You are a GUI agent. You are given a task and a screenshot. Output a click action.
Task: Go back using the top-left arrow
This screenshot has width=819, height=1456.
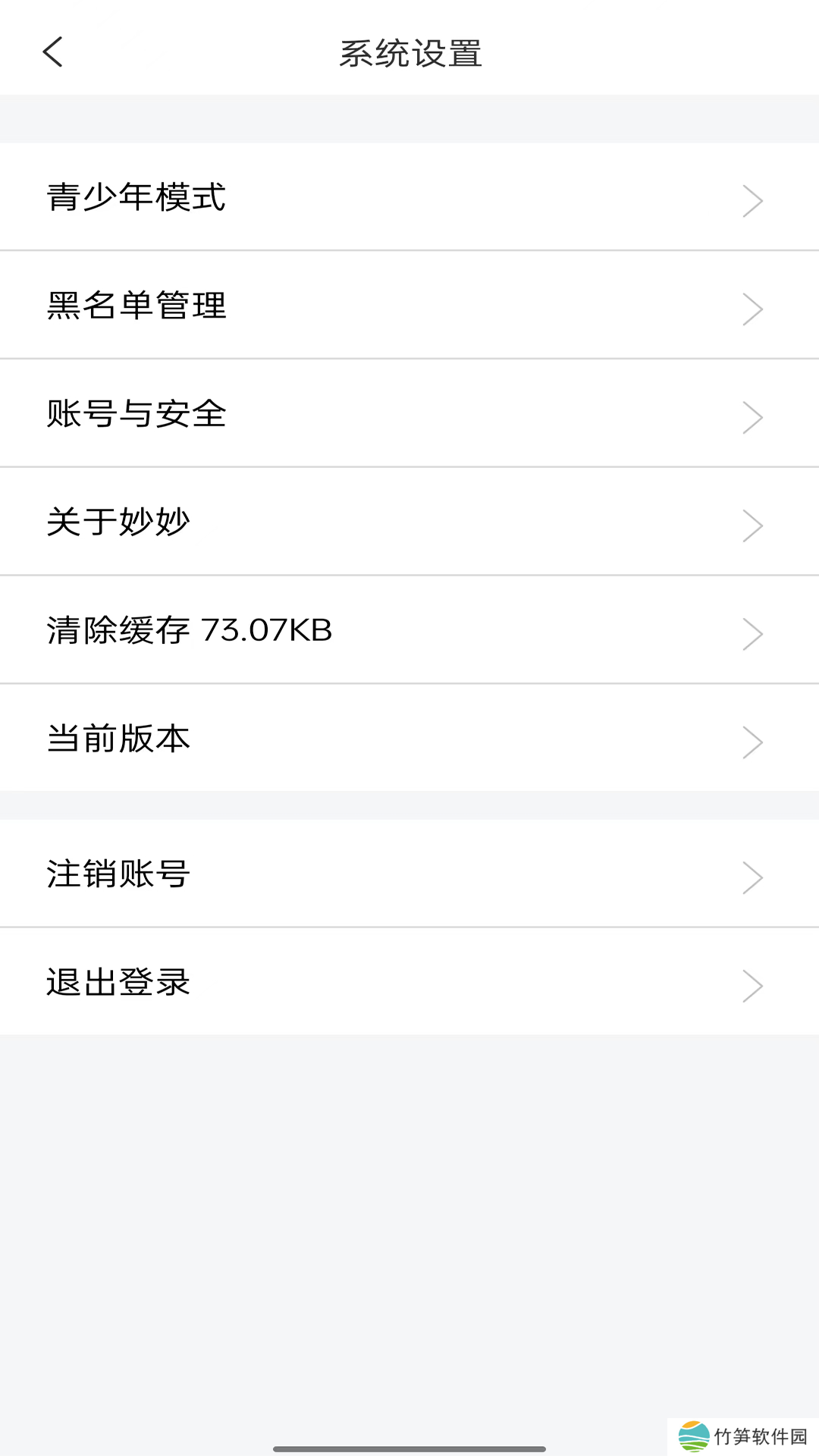[53, 52]
